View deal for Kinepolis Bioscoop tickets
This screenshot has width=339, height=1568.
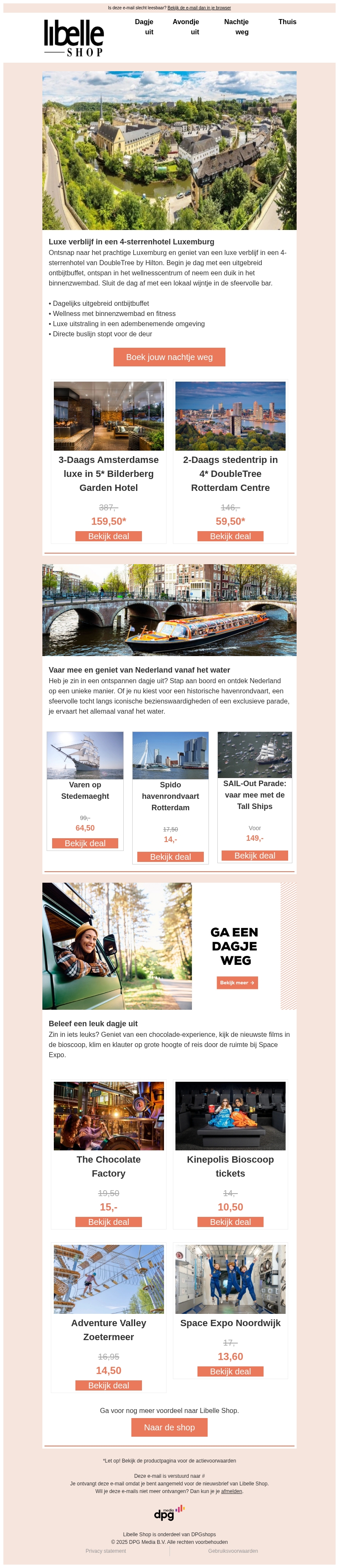tap(230, 1222)
